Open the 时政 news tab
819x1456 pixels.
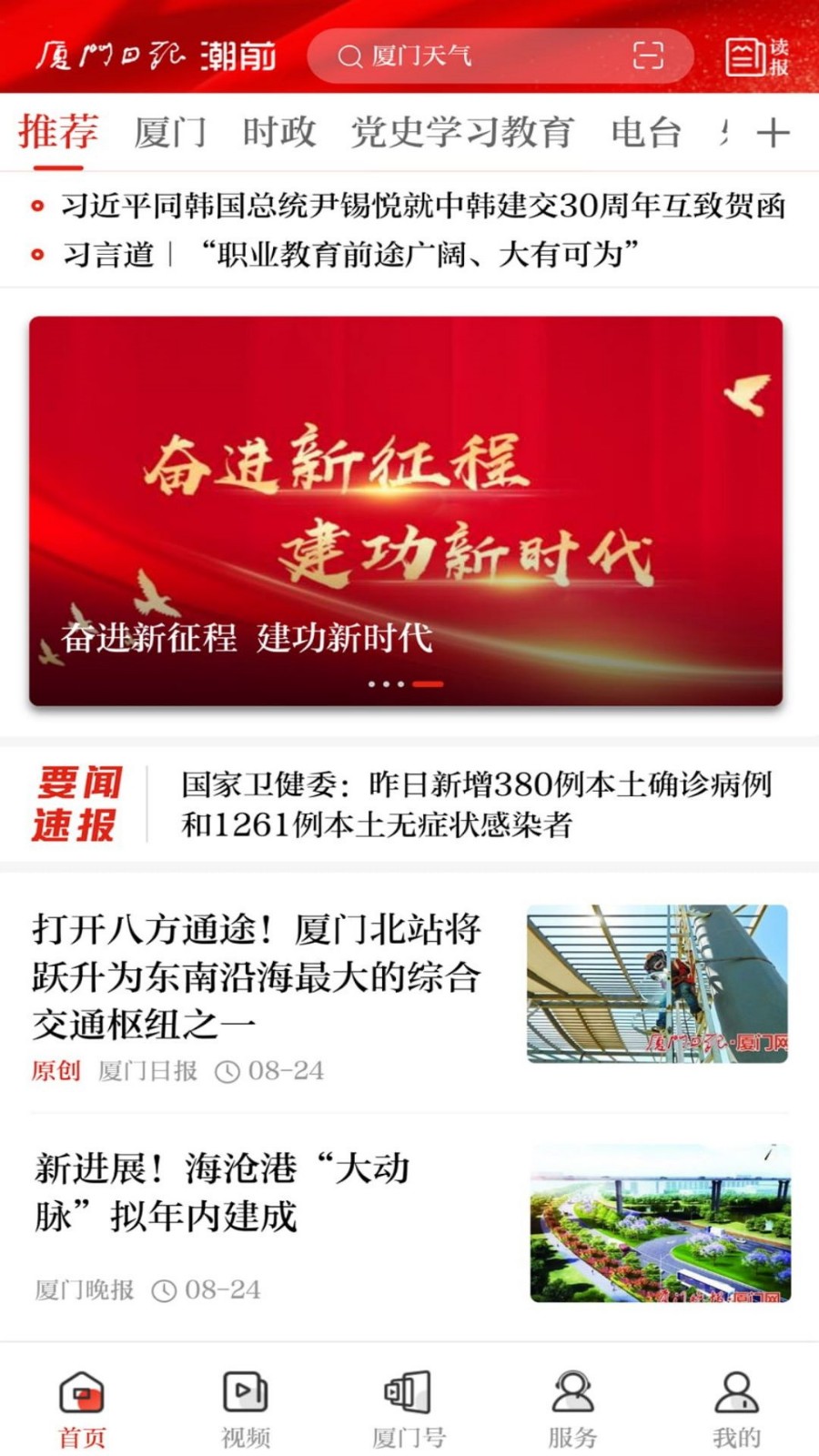point(280,131)
